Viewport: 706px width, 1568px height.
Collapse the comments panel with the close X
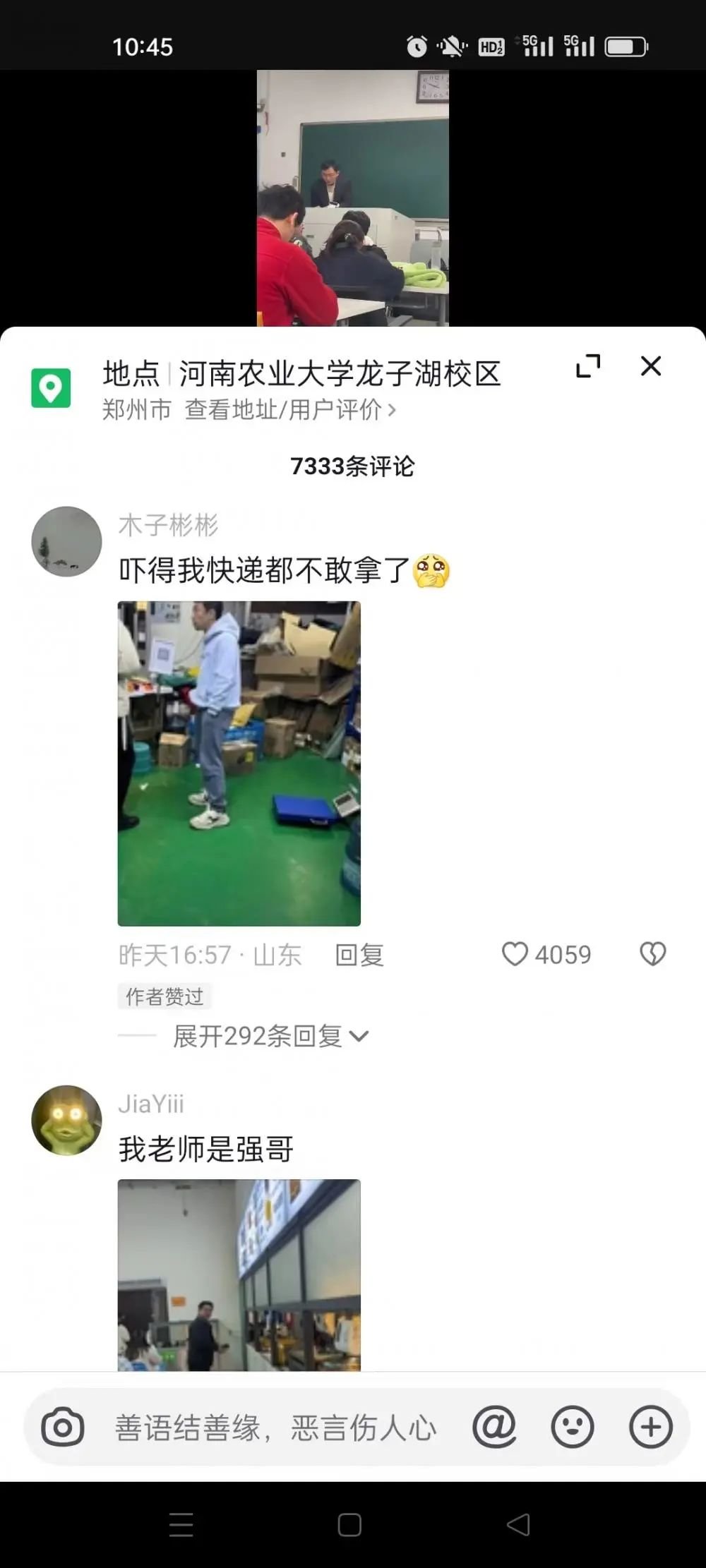click(650, 366)
